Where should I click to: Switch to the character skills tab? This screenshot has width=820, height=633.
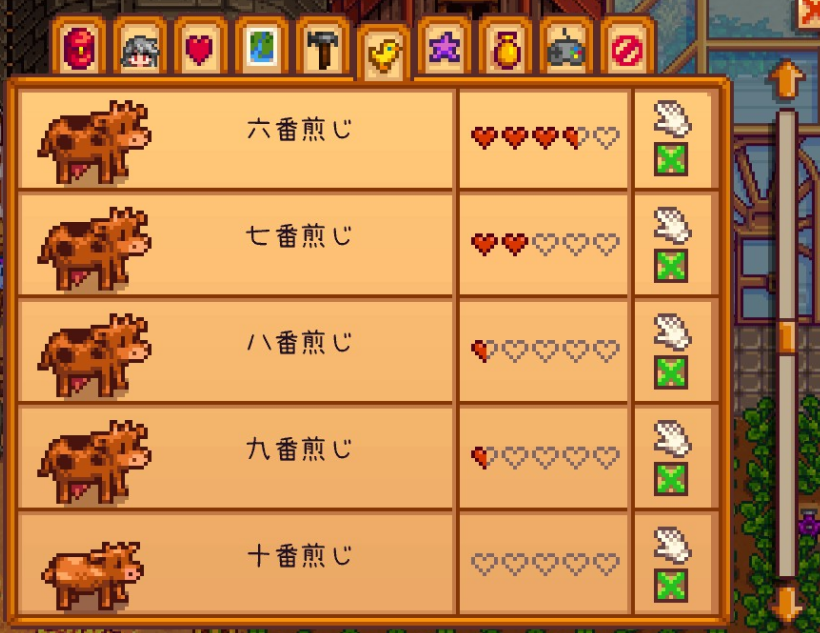coord(138,48)
